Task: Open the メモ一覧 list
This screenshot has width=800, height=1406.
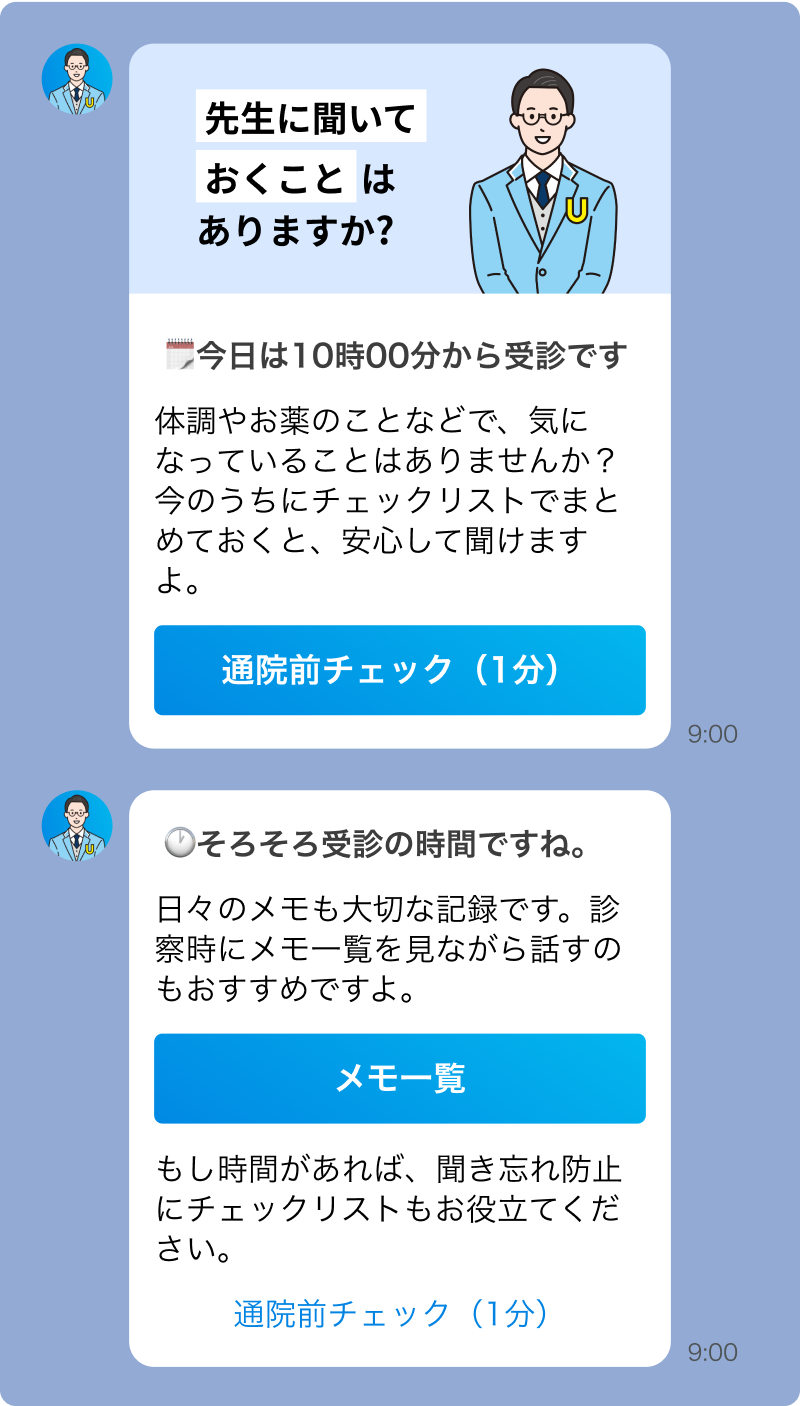Action: coord(399,1079)
